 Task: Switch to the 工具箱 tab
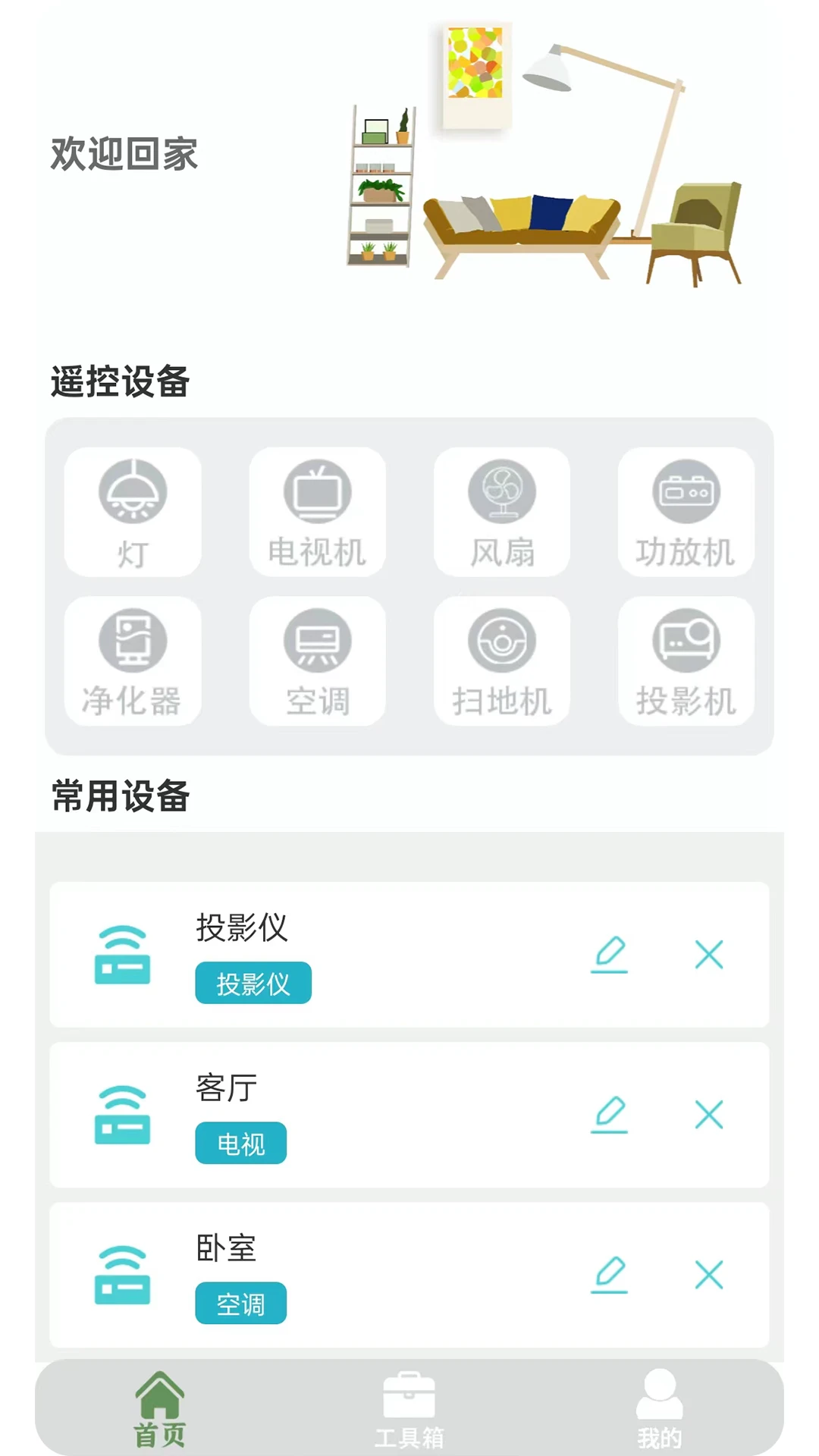409,1410
